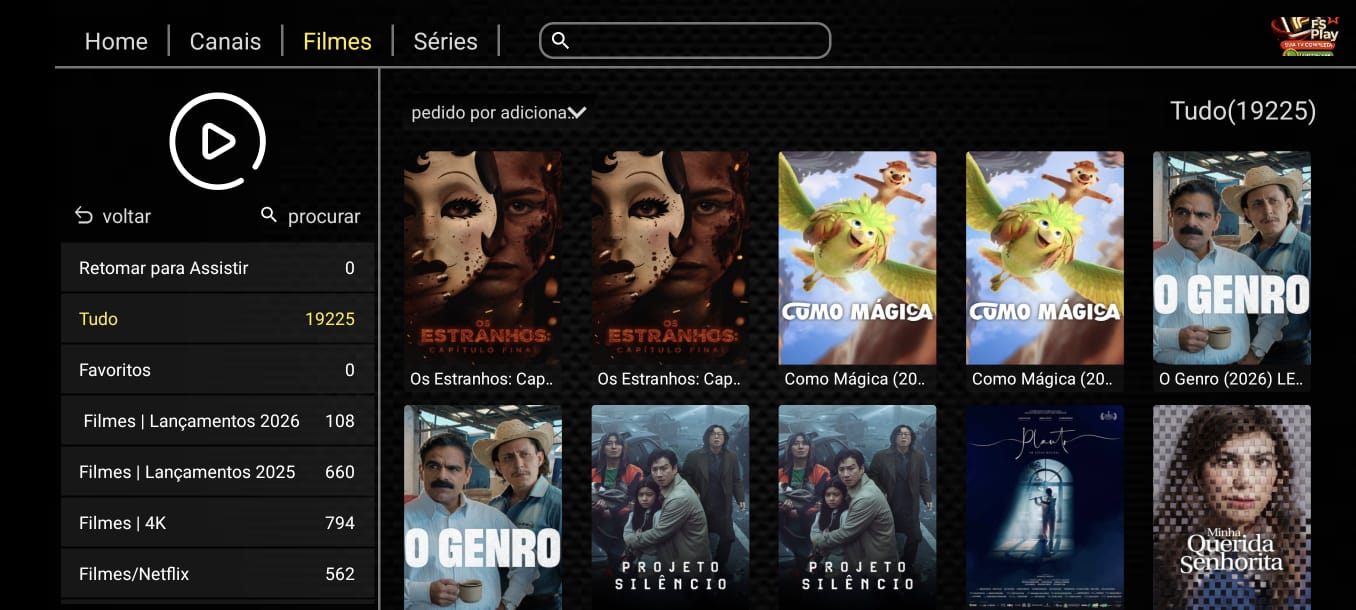Open the Favoritos category
Screen dimensions: 1356x610
[x=217, y=370]
